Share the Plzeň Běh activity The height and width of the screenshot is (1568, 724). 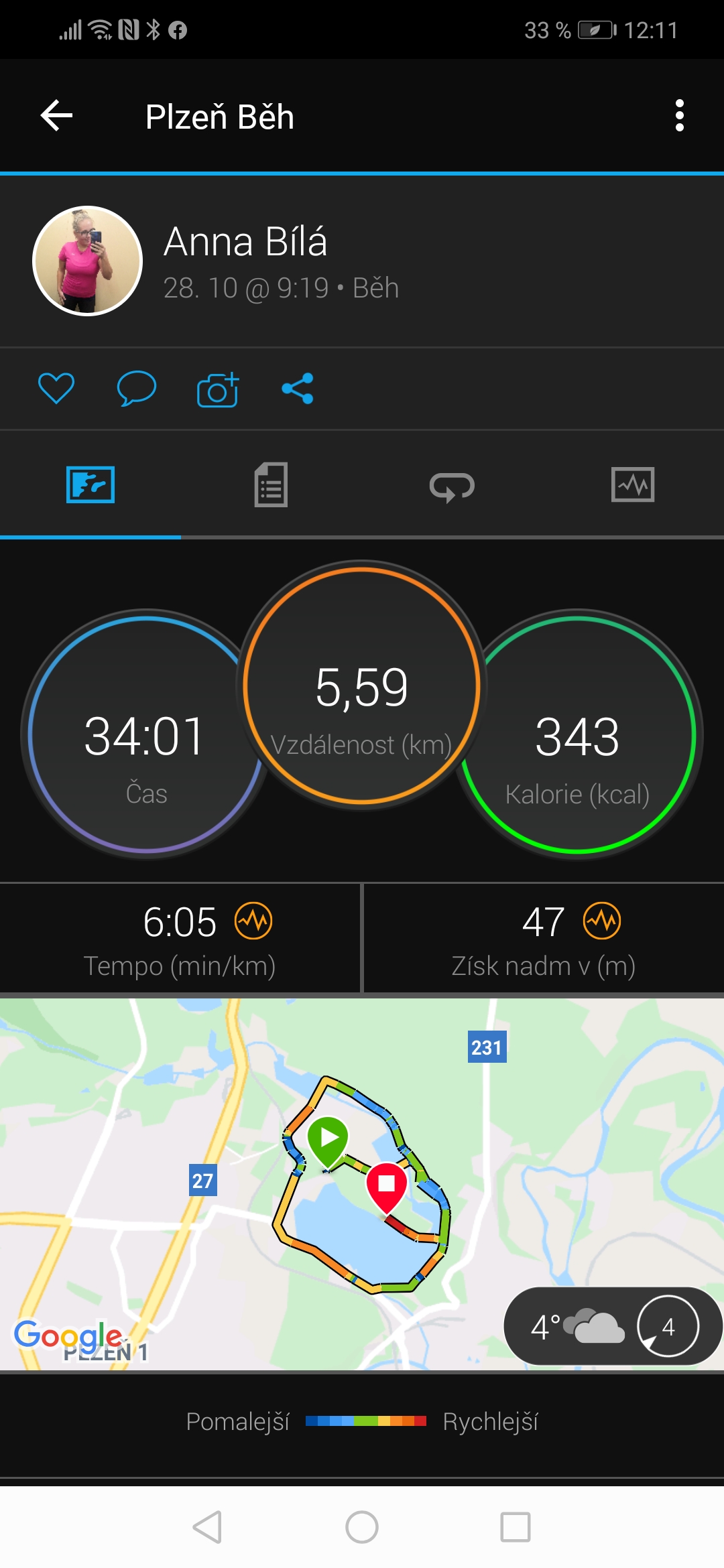[x=298, y=389]
